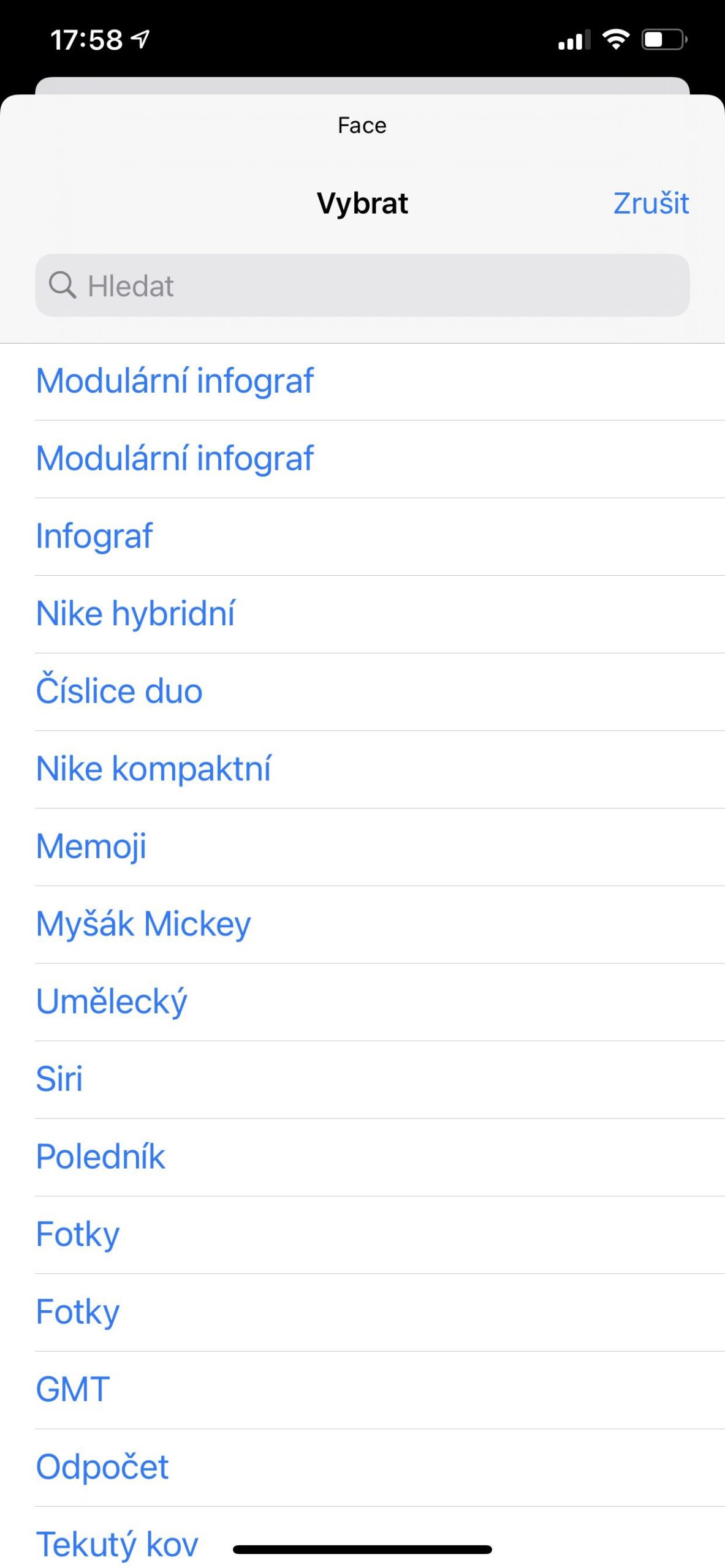This screenshot has width=725, height=1568.
Task: Select Nike kompaktní
Action: (x=153, y=769)
